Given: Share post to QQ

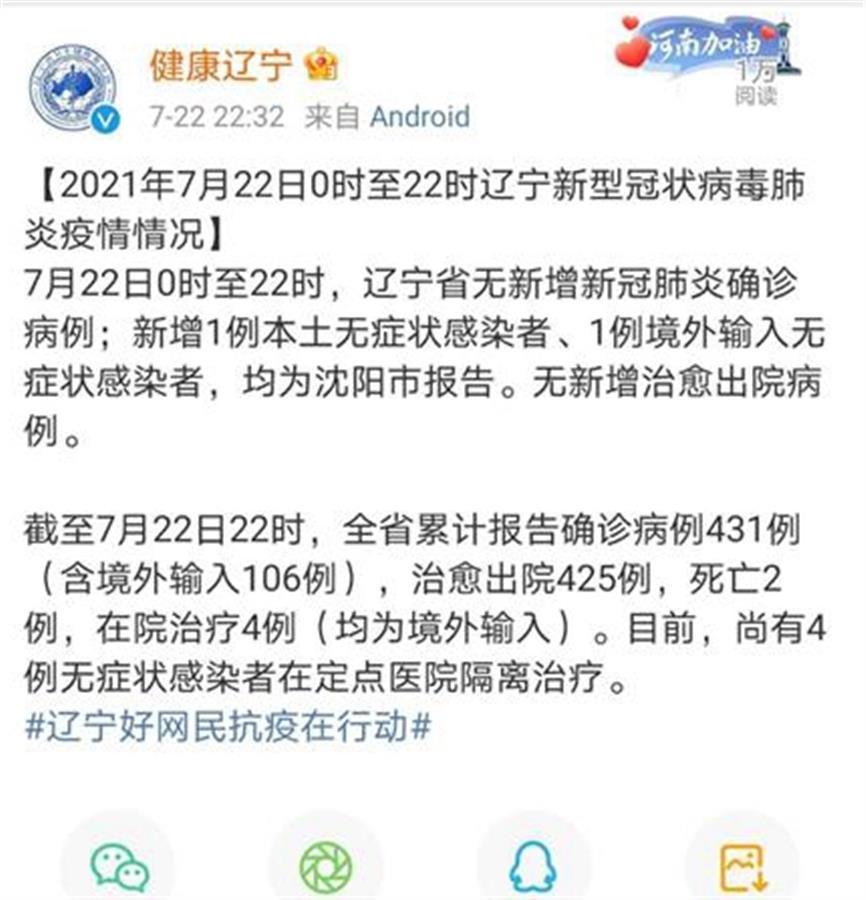Looking at the screenshot, I should tap(533, 866).
